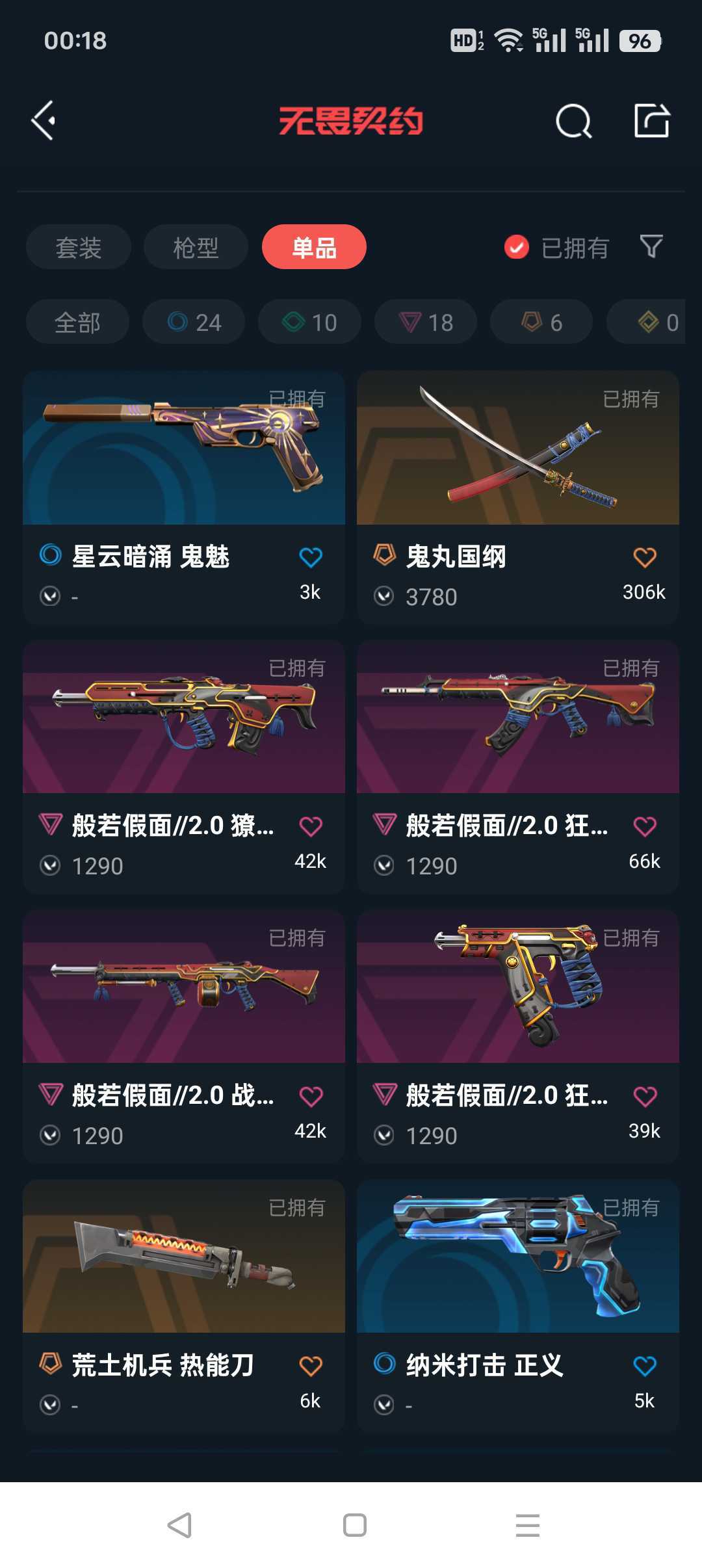Screen dimensions: 702x1568
Task: Switch to the 套装 tab
Action: click(79, 247)
